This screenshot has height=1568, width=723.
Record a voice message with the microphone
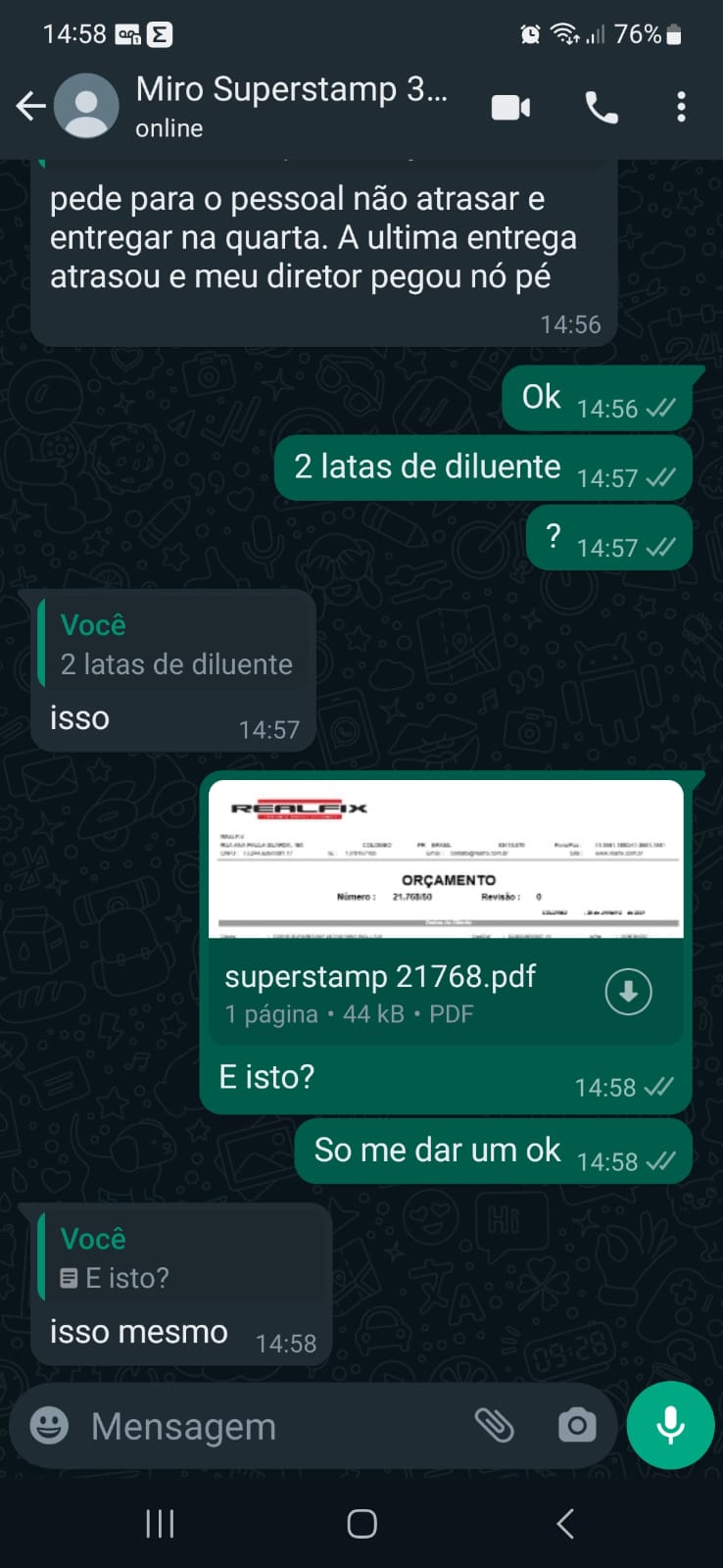point(671,1425)
